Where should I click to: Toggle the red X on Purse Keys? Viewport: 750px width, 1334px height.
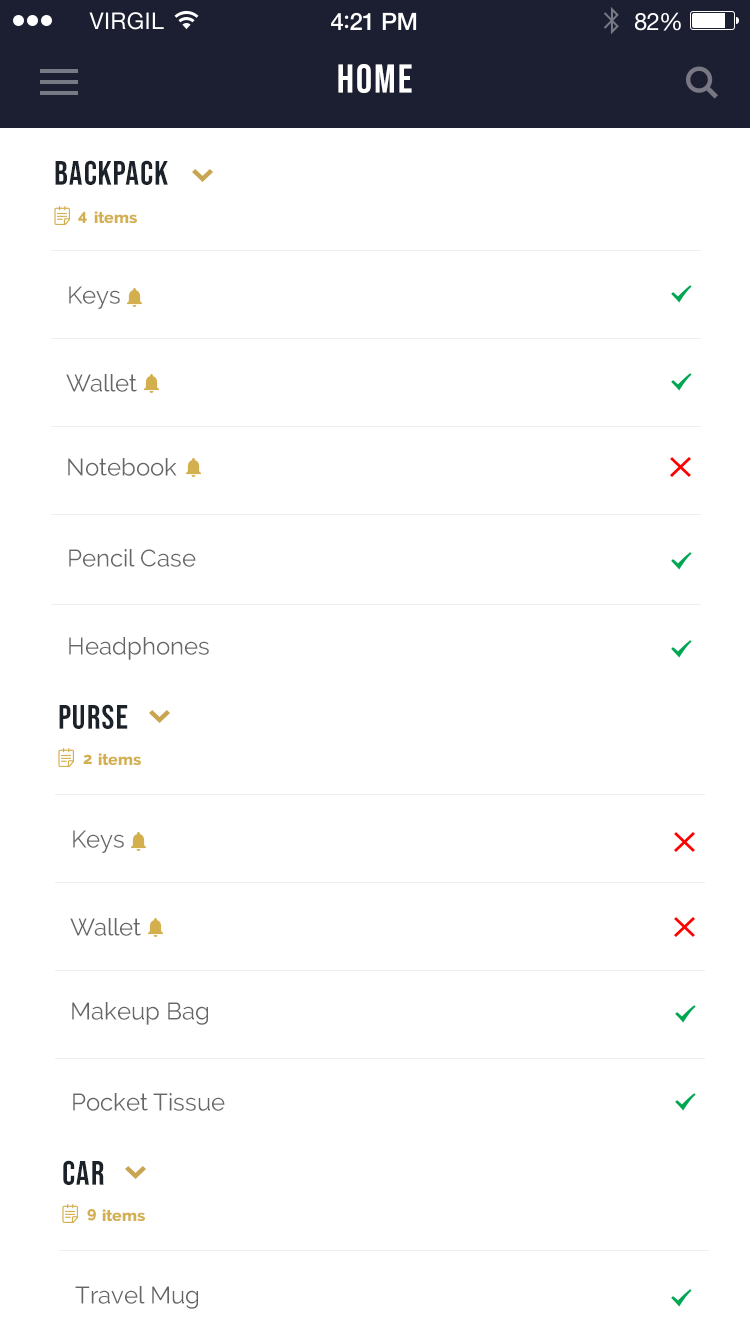[x=684, y=842]
